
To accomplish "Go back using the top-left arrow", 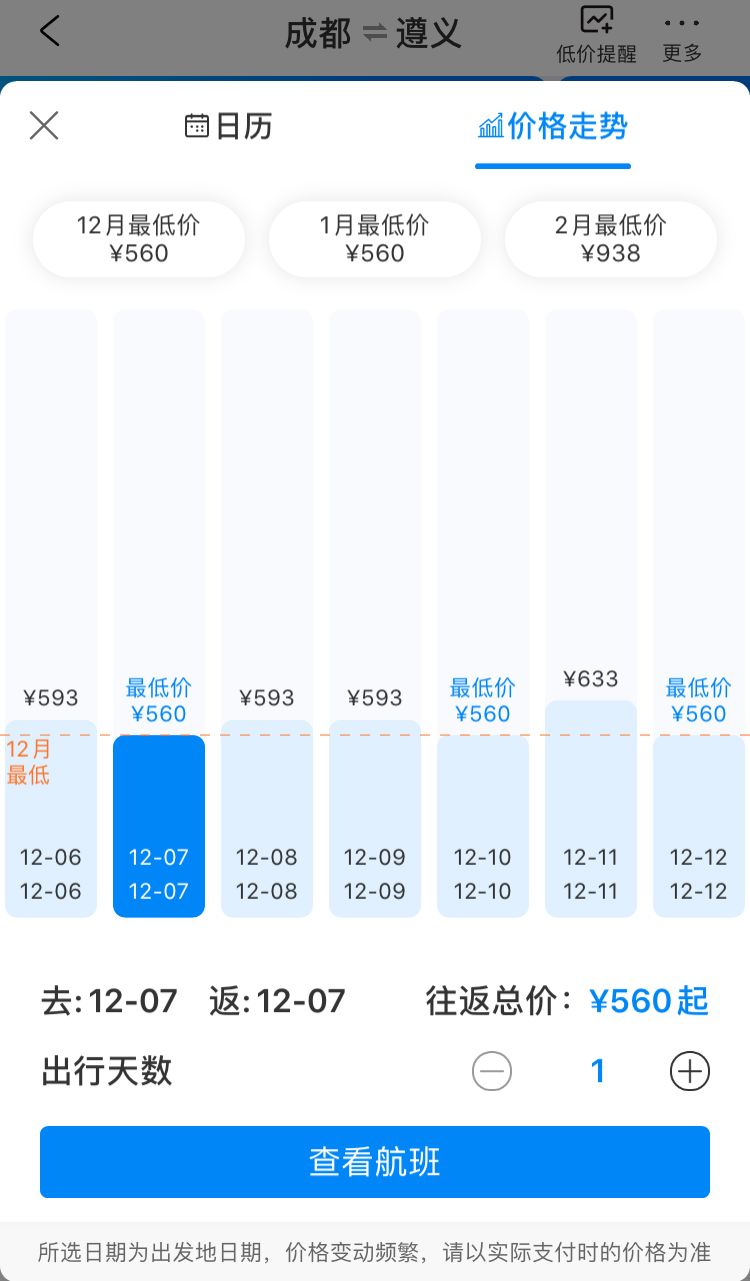I will click(x=47, y=31).
